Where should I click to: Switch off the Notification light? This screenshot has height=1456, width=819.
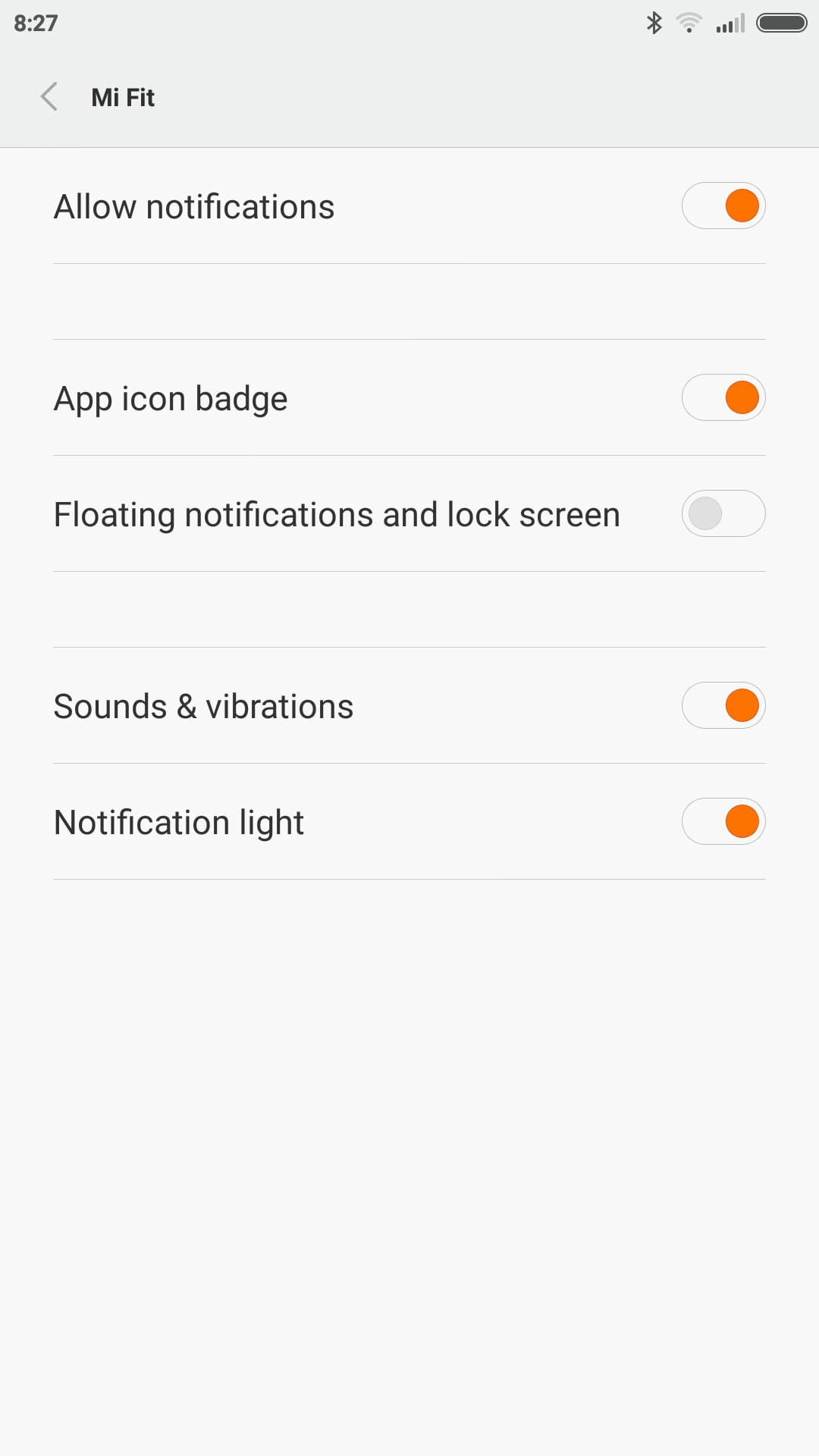pyautogui.click(x=723, y=821)
